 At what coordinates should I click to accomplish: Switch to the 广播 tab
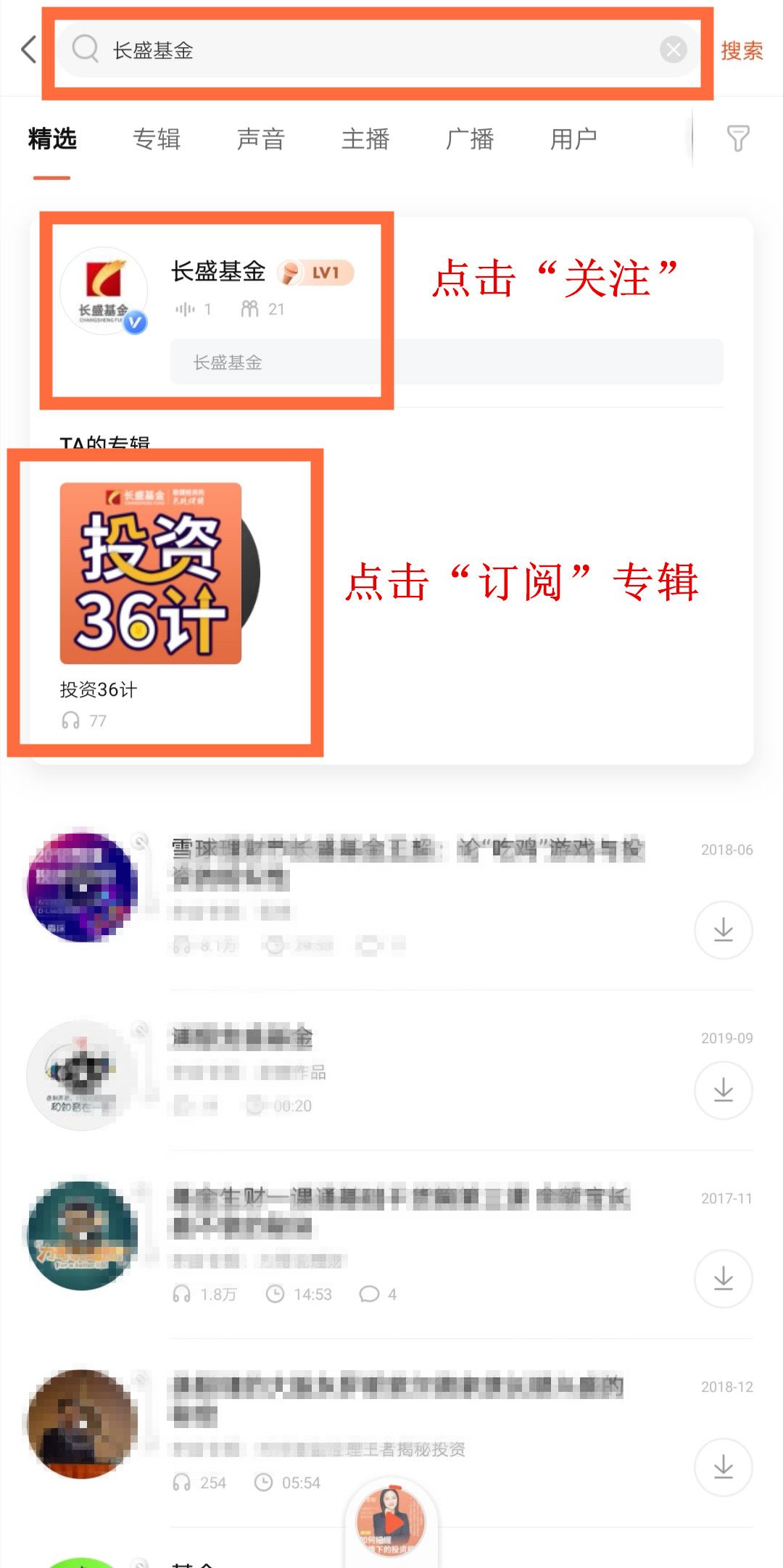[470, 138]
